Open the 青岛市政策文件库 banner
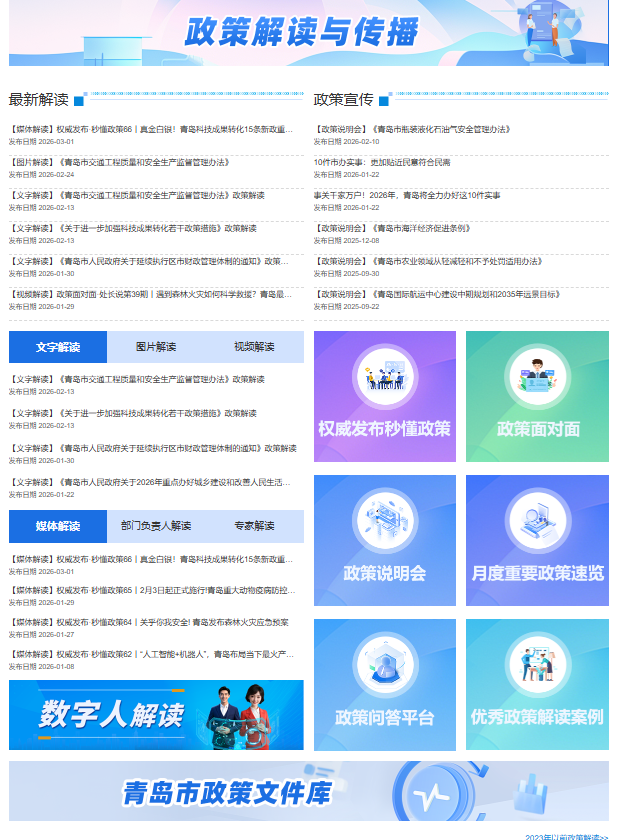This screenshot has height=840, width=618. pos(308,791)
